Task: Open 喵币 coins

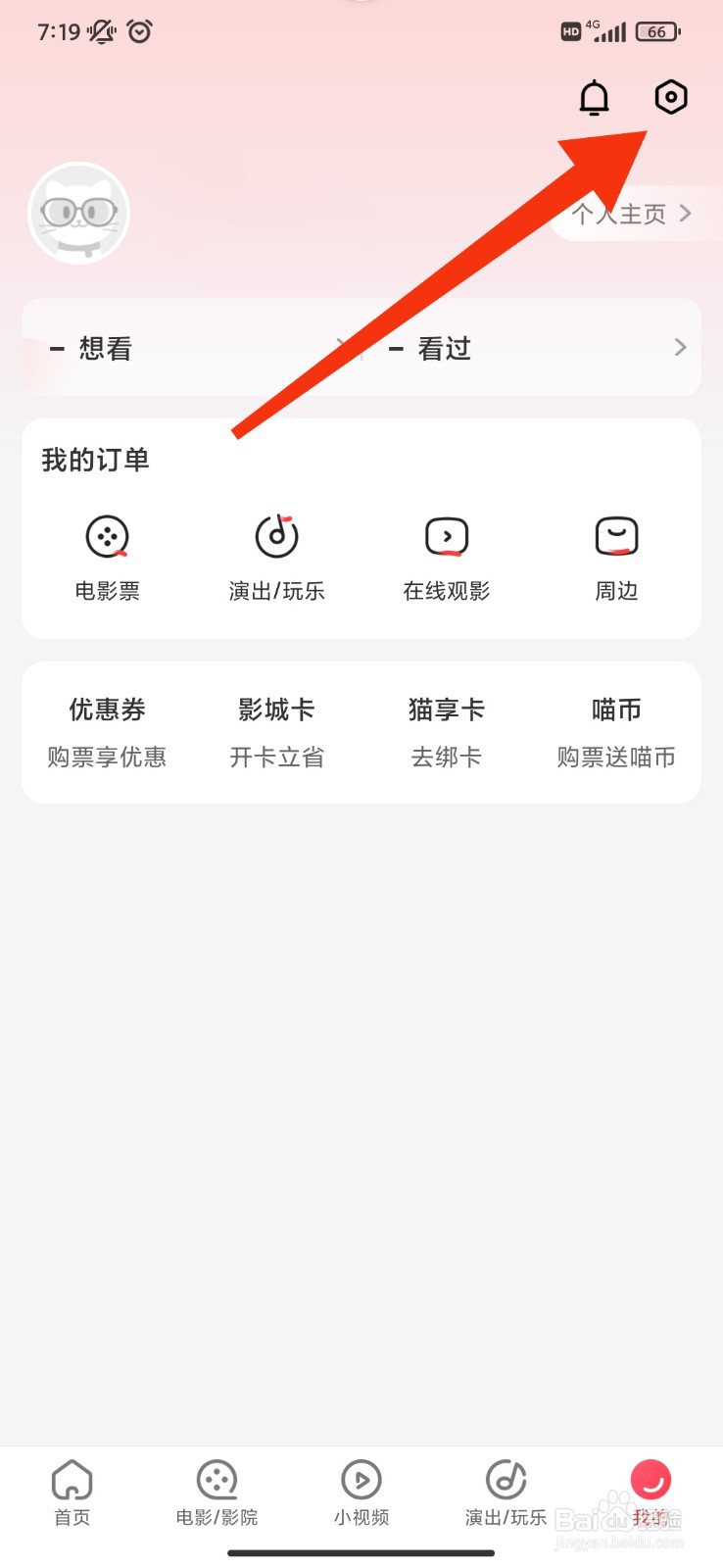Action: pos(616,732)
